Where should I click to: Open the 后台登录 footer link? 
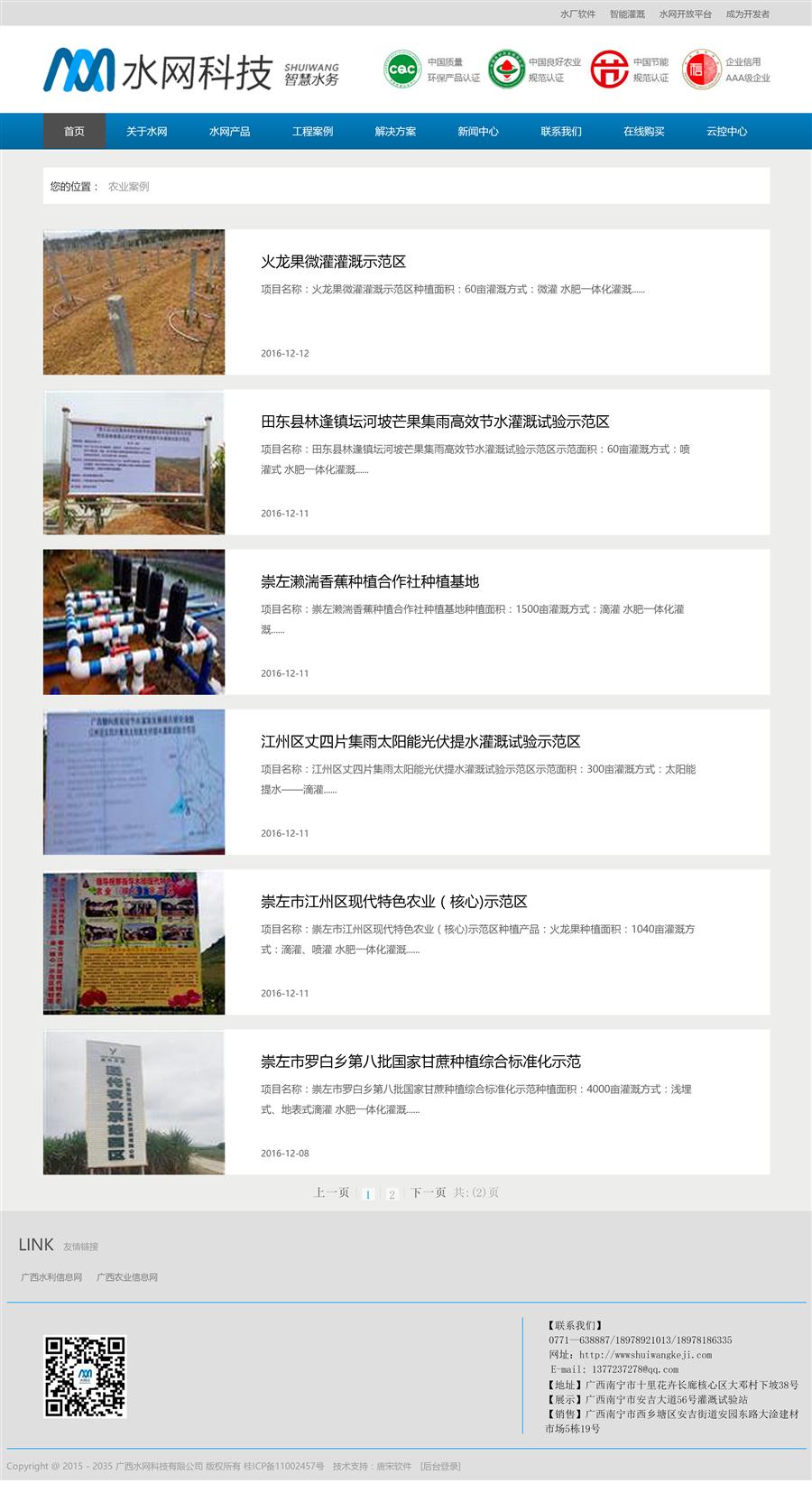pyautogui.click(x=440, y=1466)
